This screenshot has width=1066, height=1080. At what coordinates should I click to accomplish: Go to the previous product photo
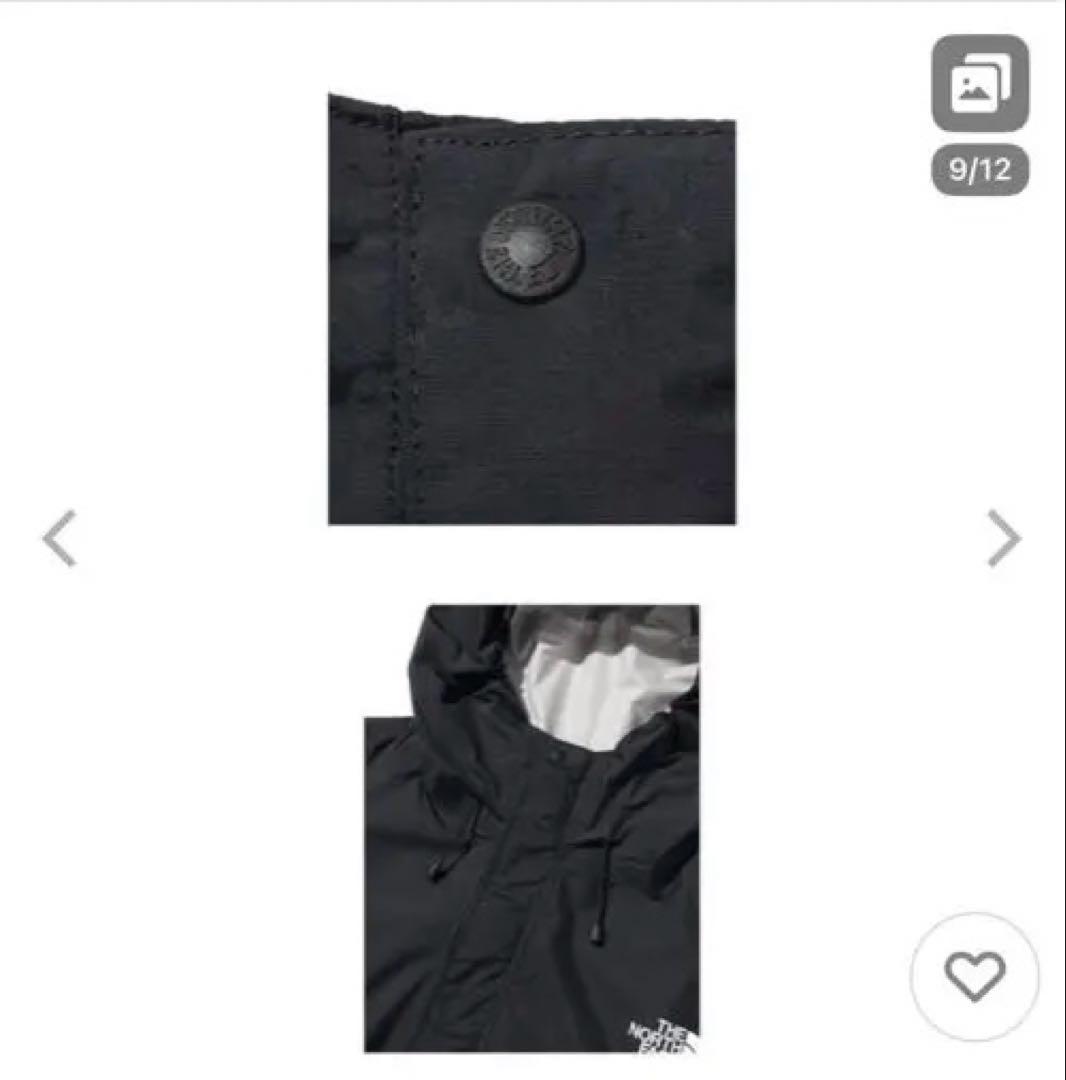pyautogui.click(x=60, y=539)
